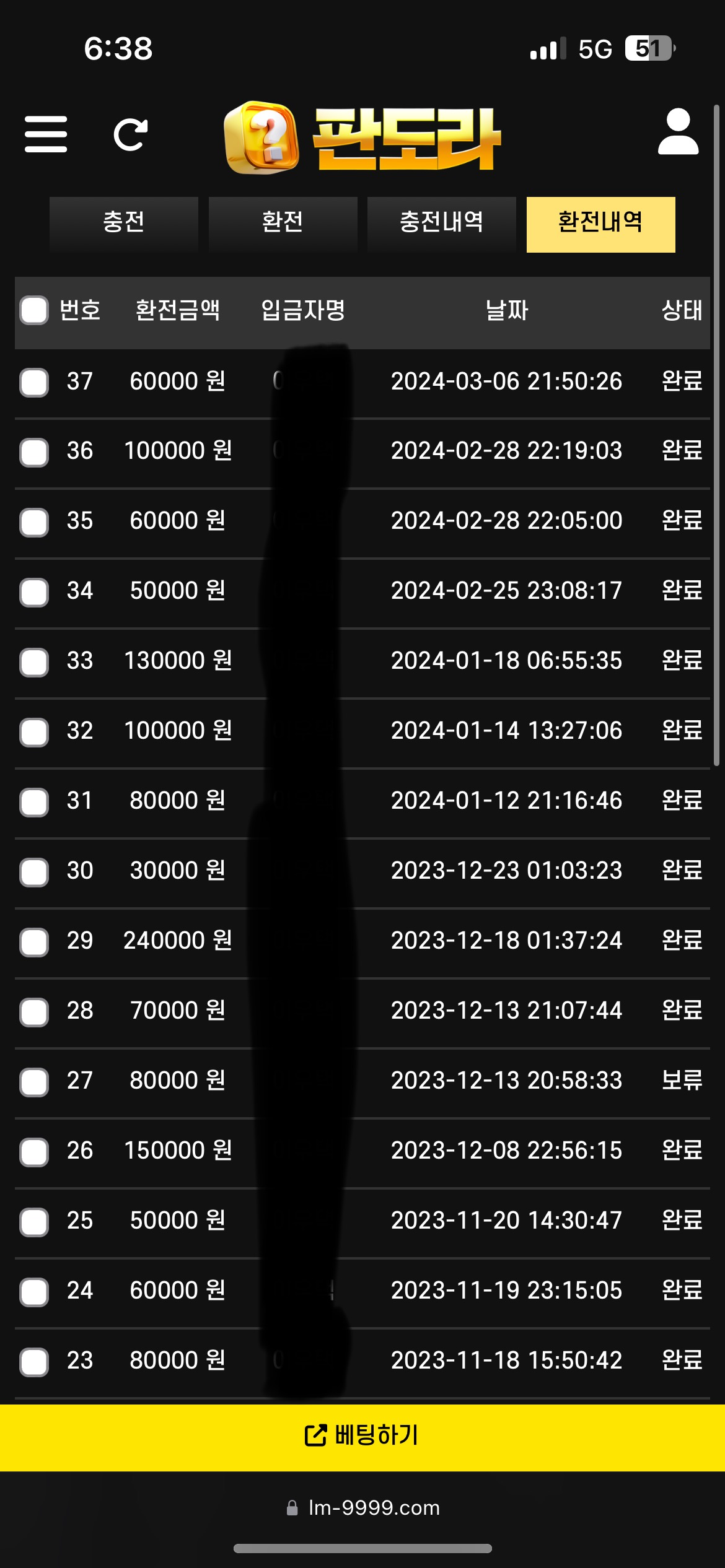Toggle the select-all checkbox in header
This screenshot has width=725, height=1568.
pos(34,310)
